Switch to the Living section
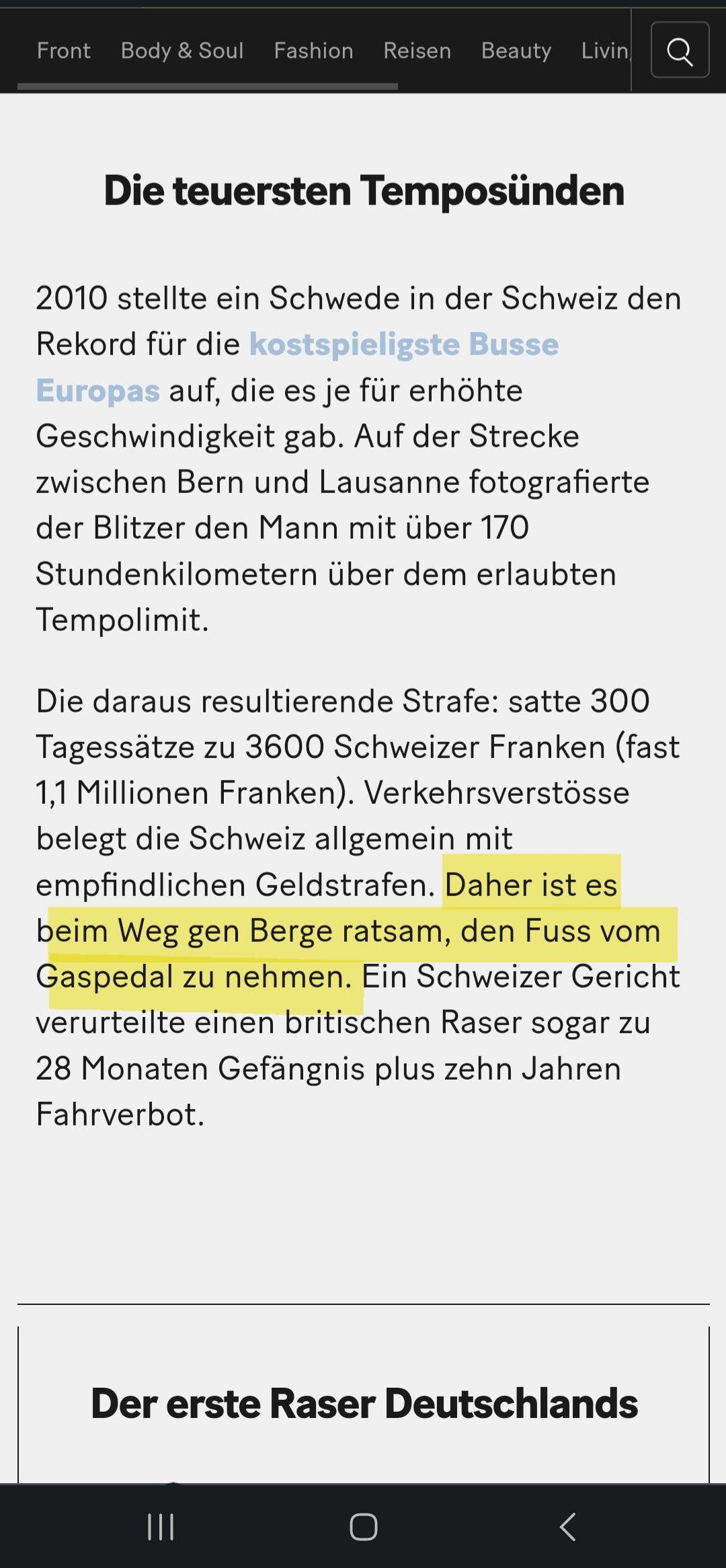This screenshot has height=1568, width=726. pyautogui.click(x=606, y=50)
